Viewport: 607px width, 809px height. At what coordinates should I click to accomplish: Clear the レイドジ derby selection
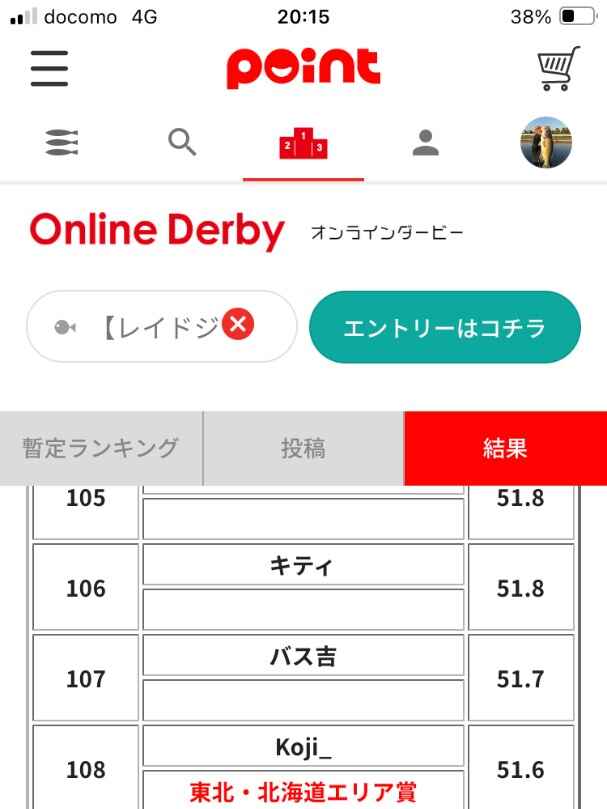(238, 325)
